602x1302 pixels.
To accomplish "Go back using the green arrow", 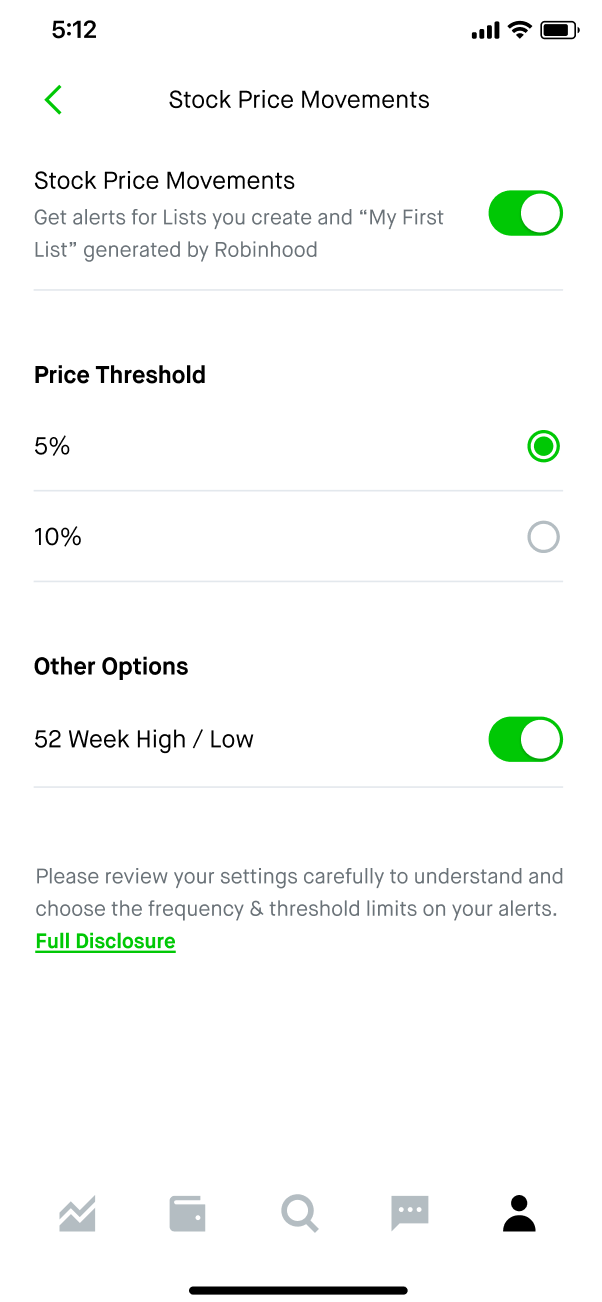I will pyautogui.click(x=53, y=100).
